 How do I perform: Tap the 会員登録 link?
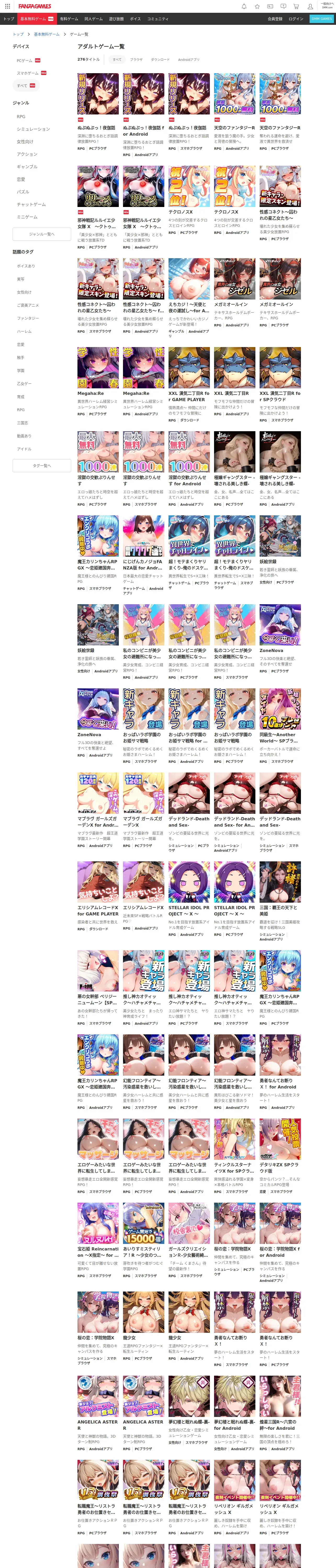(275, 19)
